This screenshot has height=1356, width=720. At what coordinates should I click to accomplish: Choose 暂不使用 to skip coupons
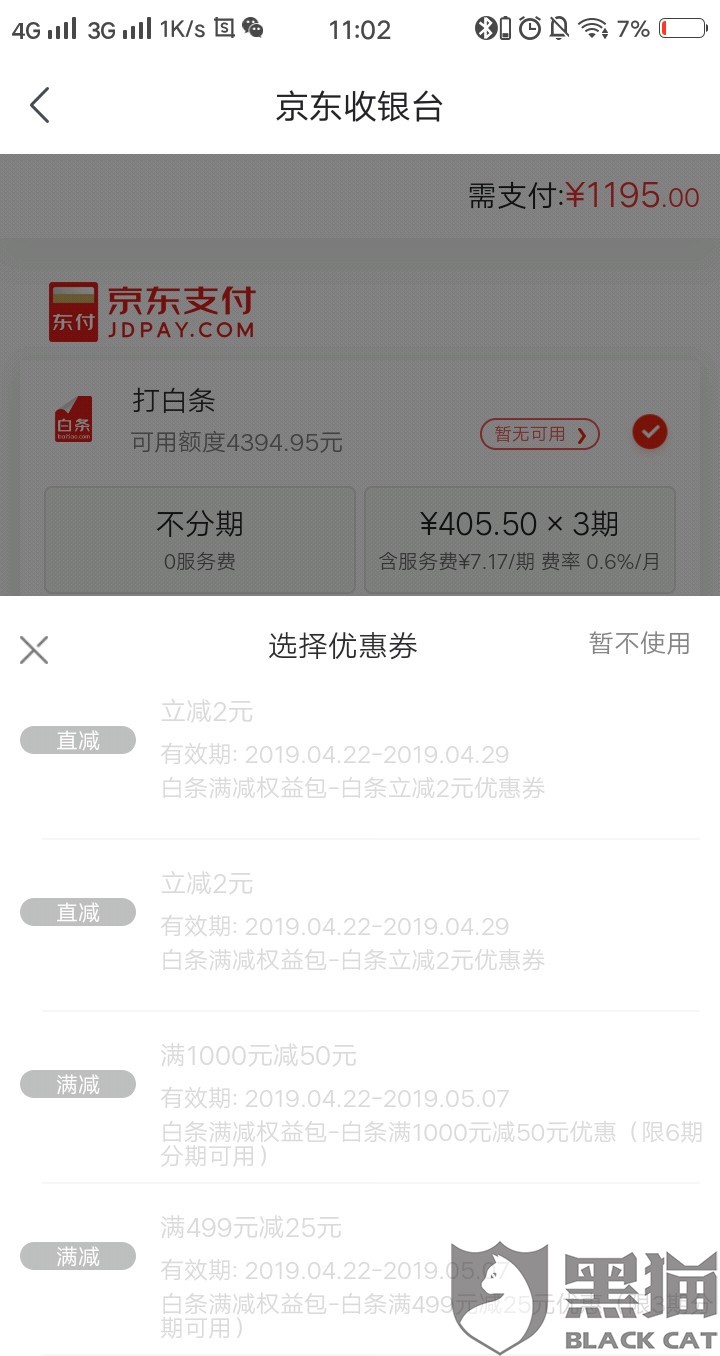click(x=639, y=643)
